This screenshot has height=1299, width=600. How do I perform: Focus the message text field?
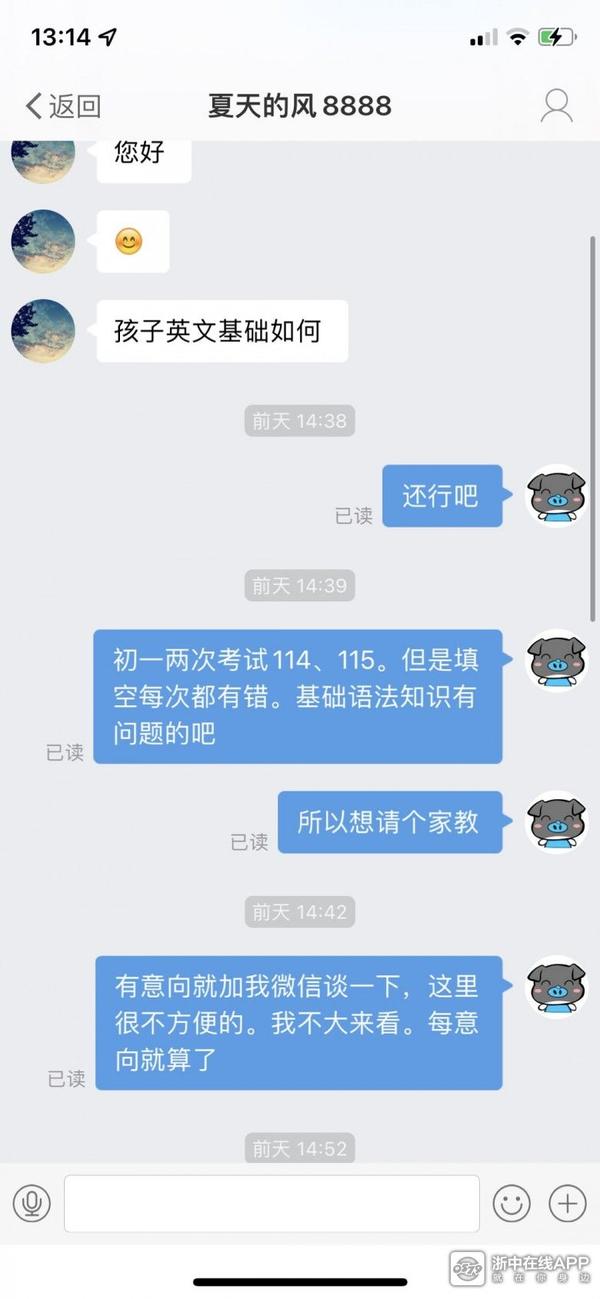point(271,1202)
